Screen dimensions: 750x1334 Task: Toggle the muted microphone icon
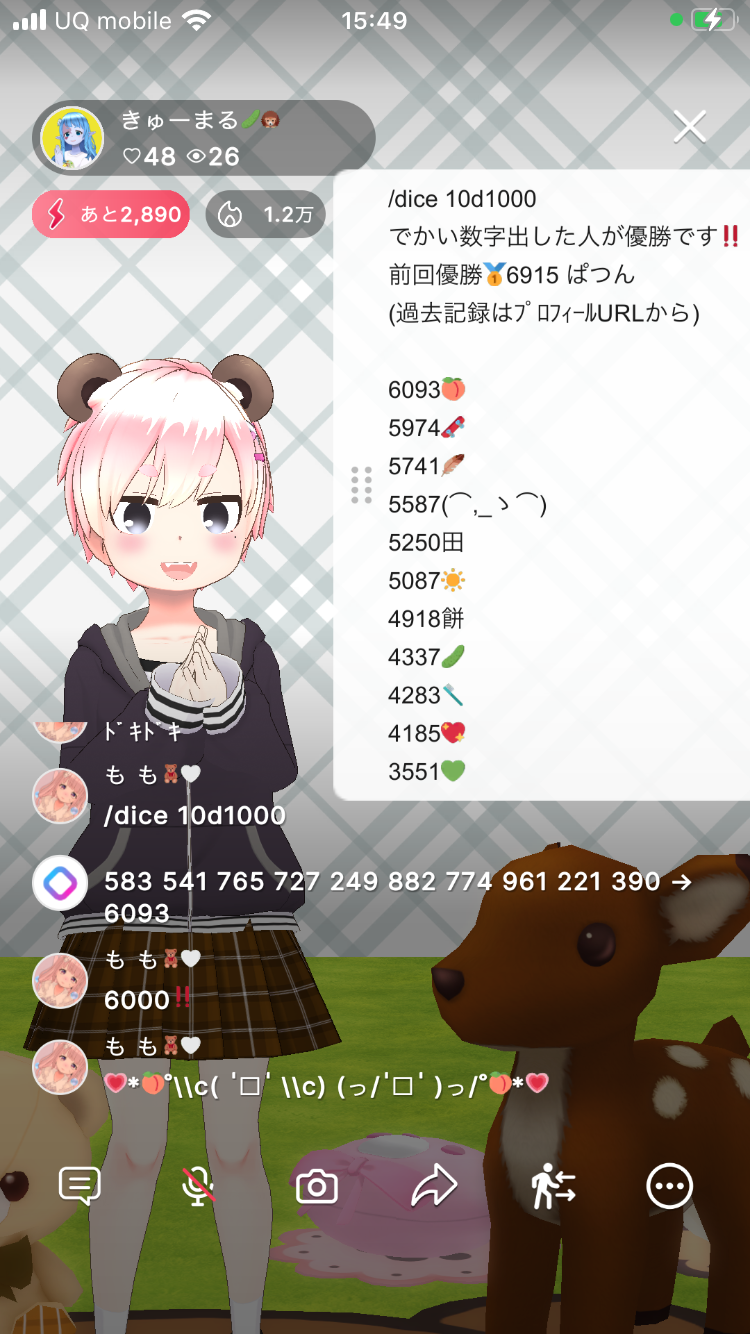click(x=198, y=1187)
